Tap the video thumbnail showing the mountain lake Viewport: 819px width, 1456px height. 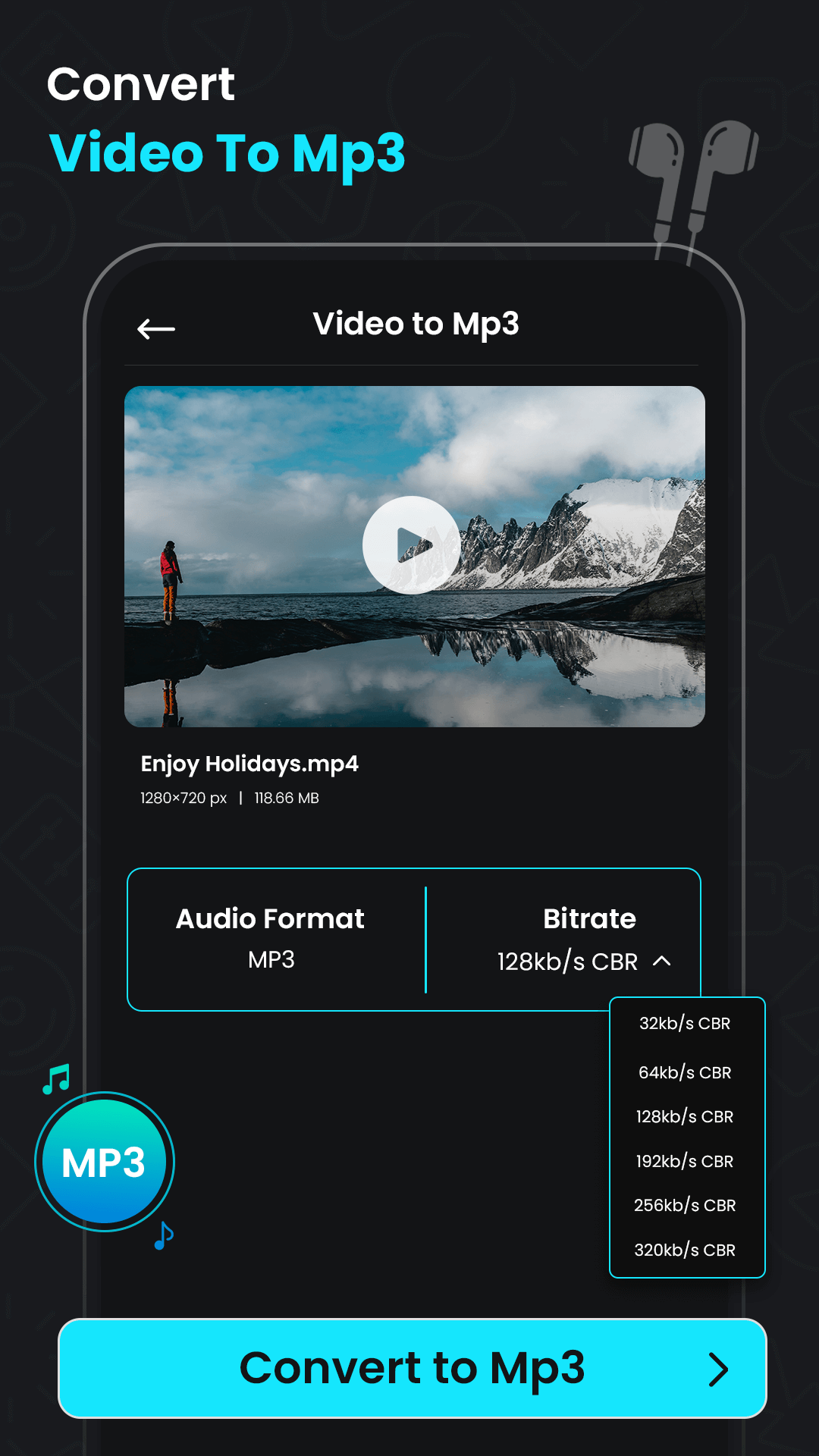coord(414,554)
